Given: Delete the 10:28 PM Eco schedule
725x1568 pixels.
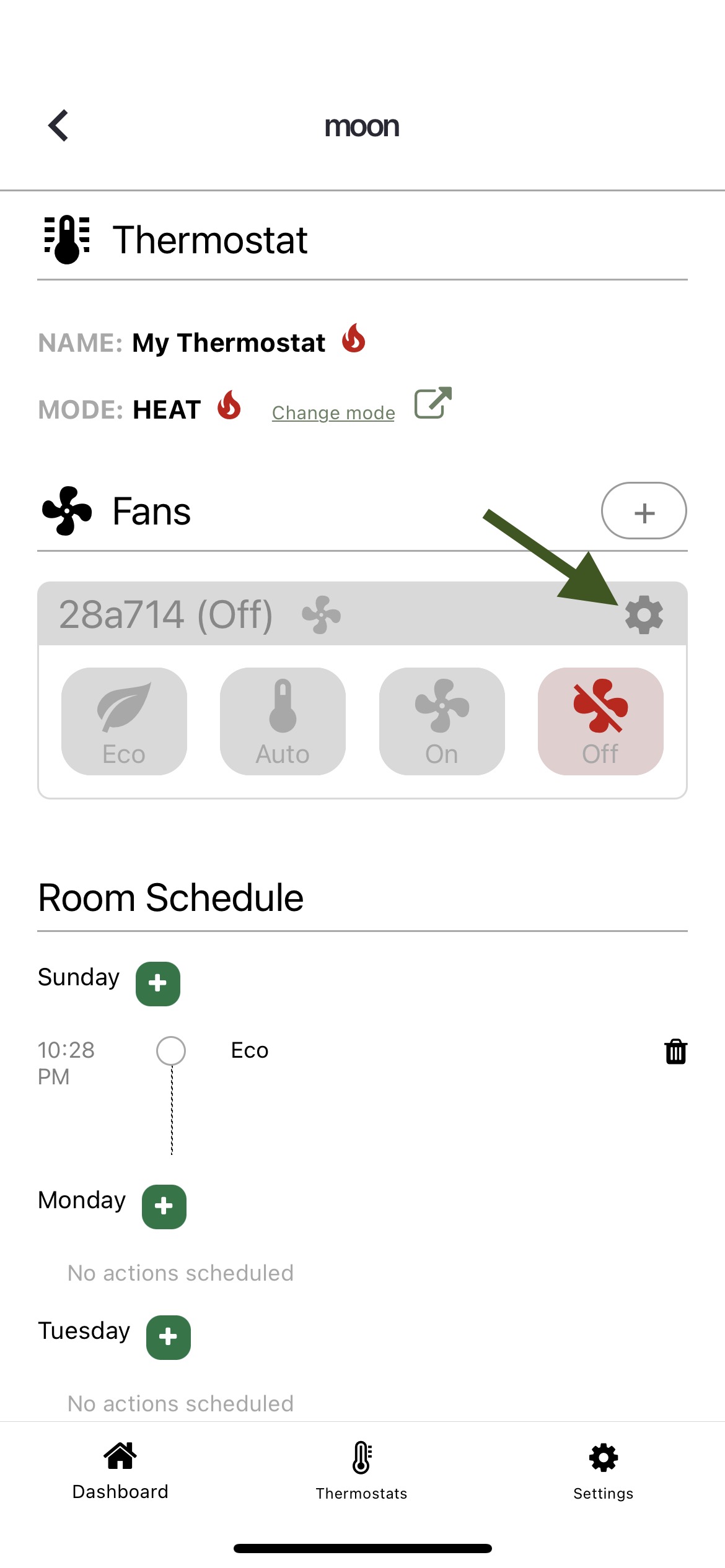Looking at the screenshot, I should (675, 1052).
